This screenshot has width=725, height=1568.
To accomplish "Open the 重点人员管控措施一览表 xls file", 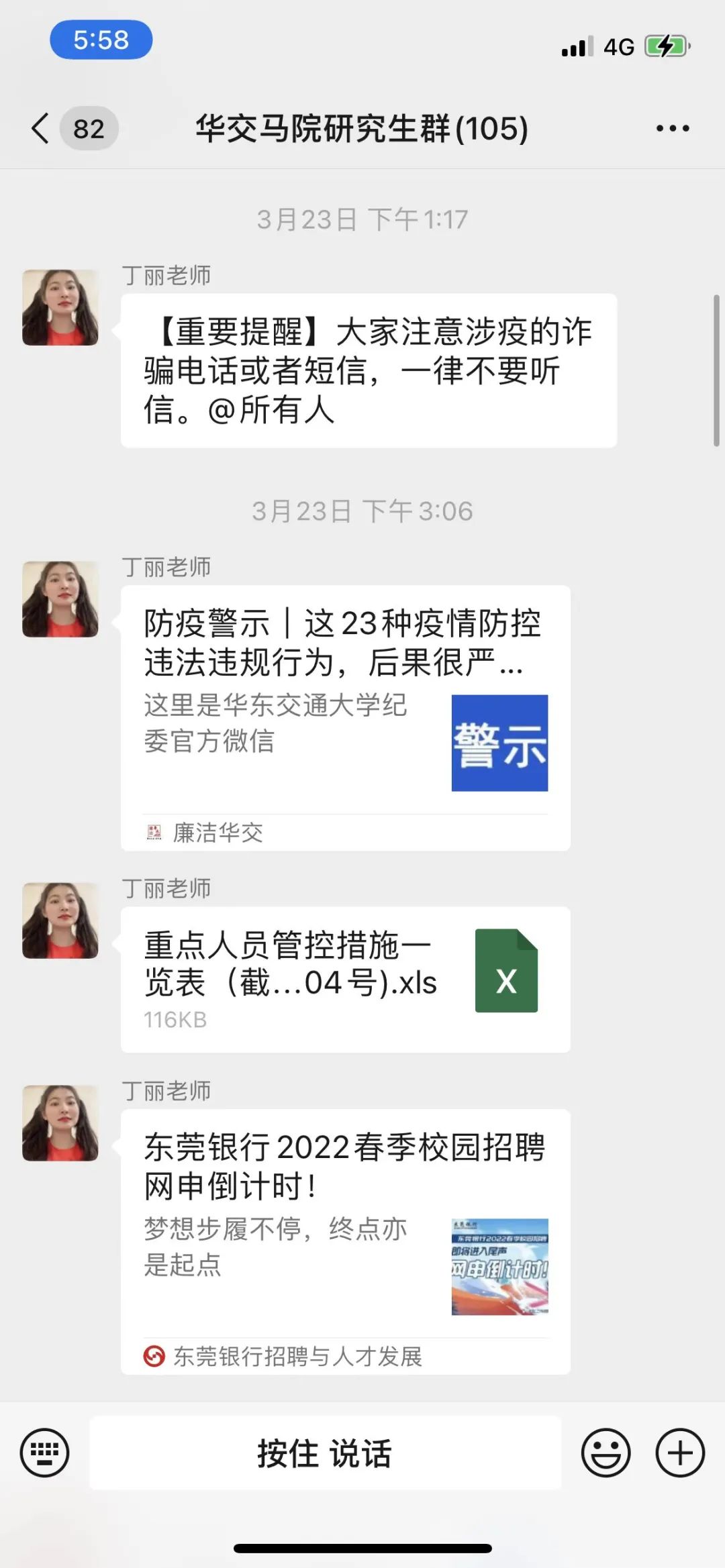I will 345,979.
